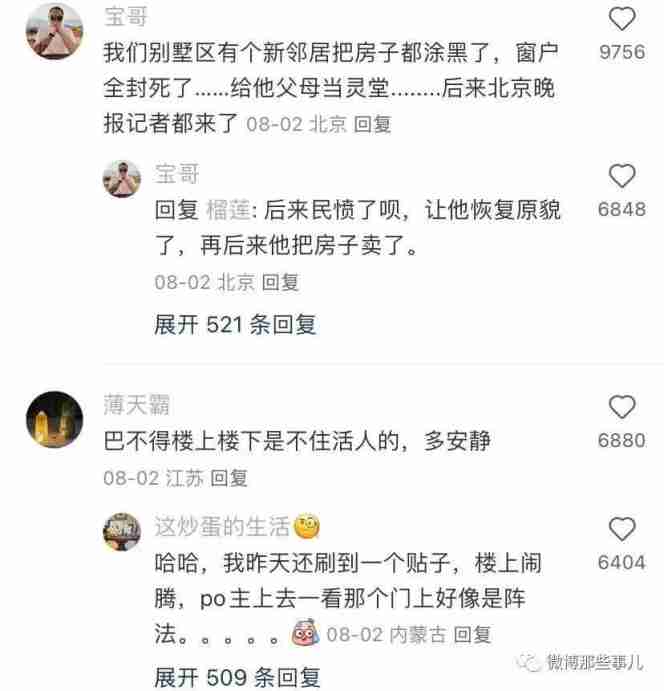
Task: Like 宝哥's comment with 9756 likes
Action: (622, 19)
